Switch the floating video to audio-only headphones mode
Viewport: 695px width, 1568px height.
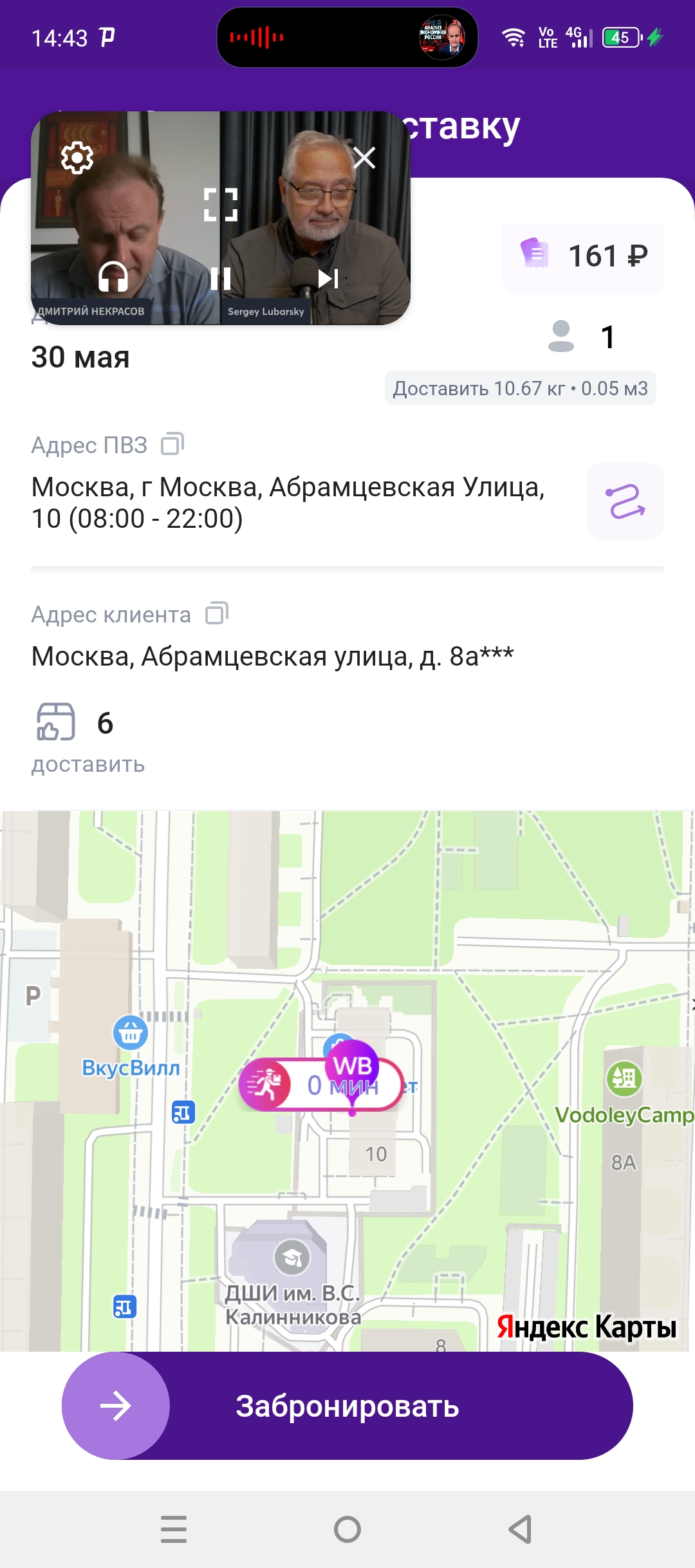click(x=113, y=279)
